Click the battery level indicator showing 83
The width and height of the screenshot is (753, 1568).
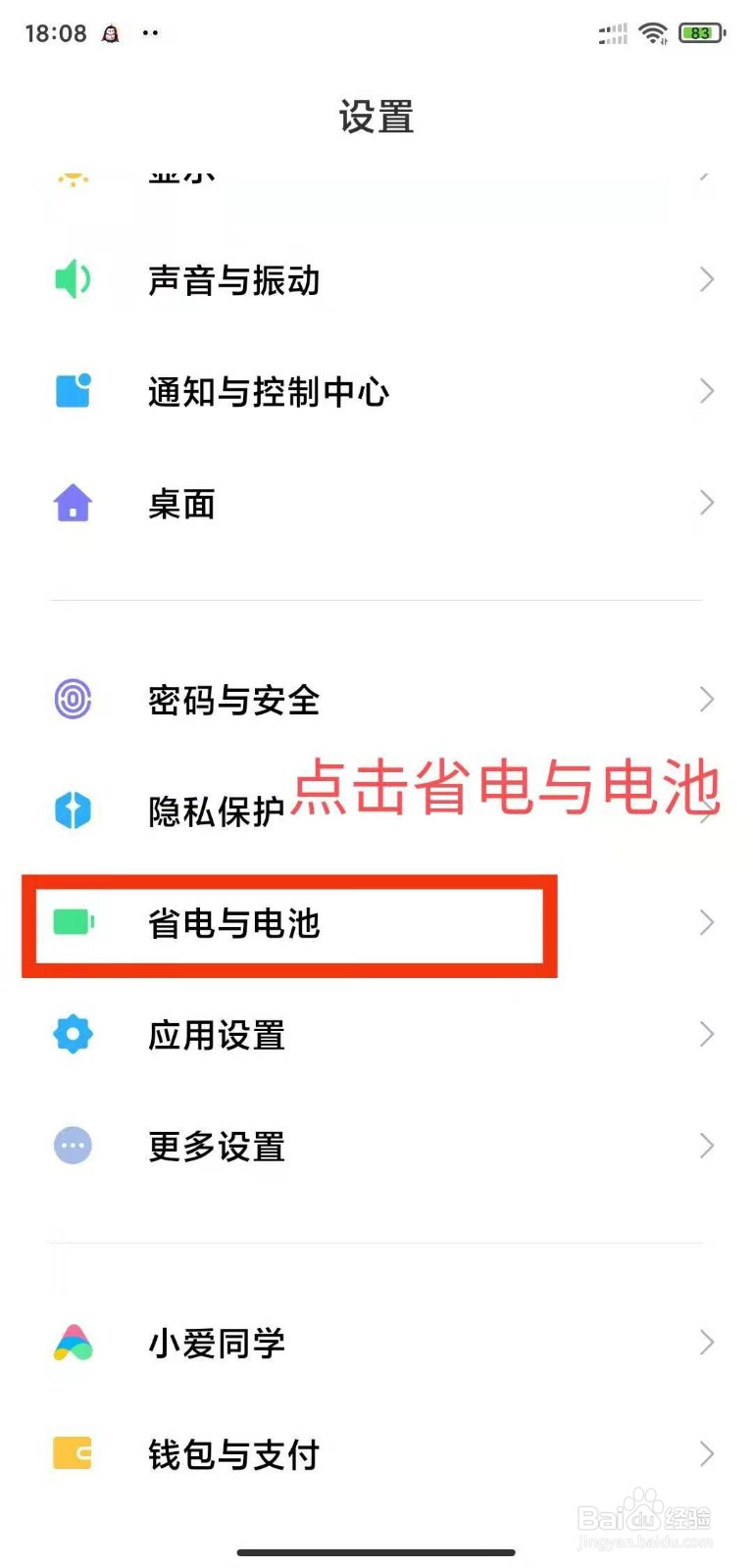pos(699,32)
